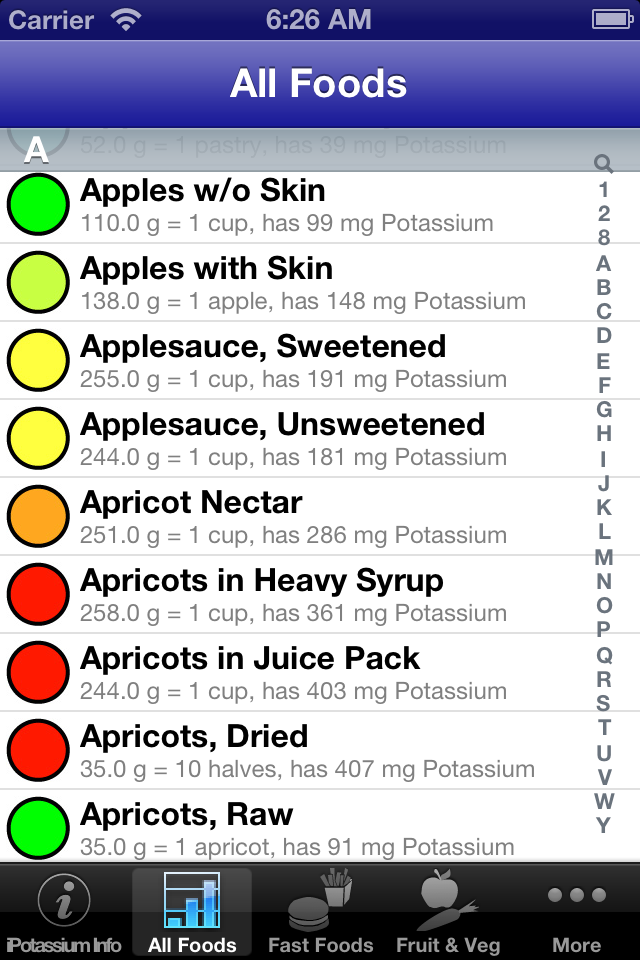Screen dimensions: 640x960
Task: Jump to letter Y in the index
Action: tap(603, 825)
